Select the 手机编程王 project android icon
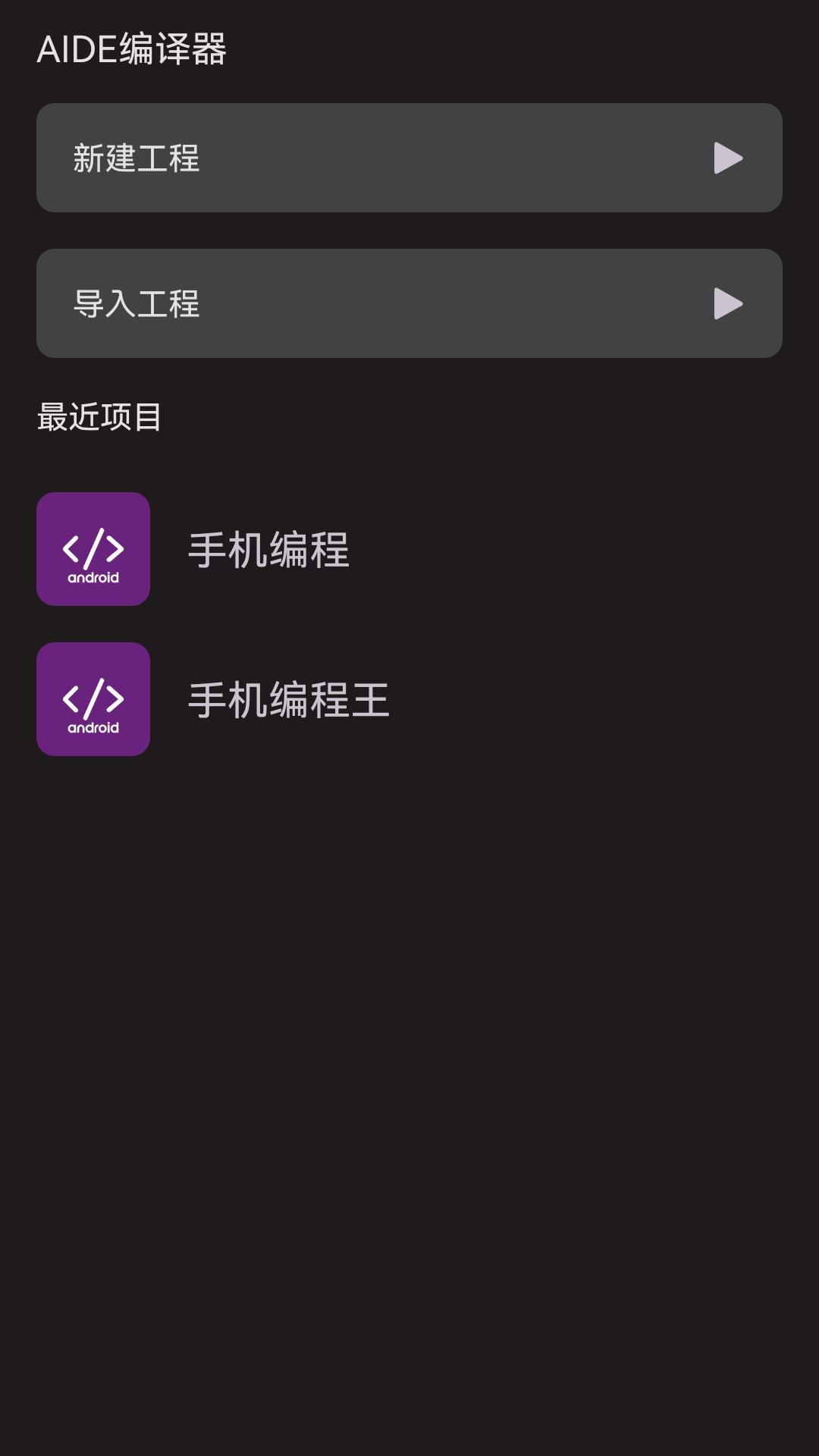The width and height of the screenshot is (819, 1456). (93, 698)
